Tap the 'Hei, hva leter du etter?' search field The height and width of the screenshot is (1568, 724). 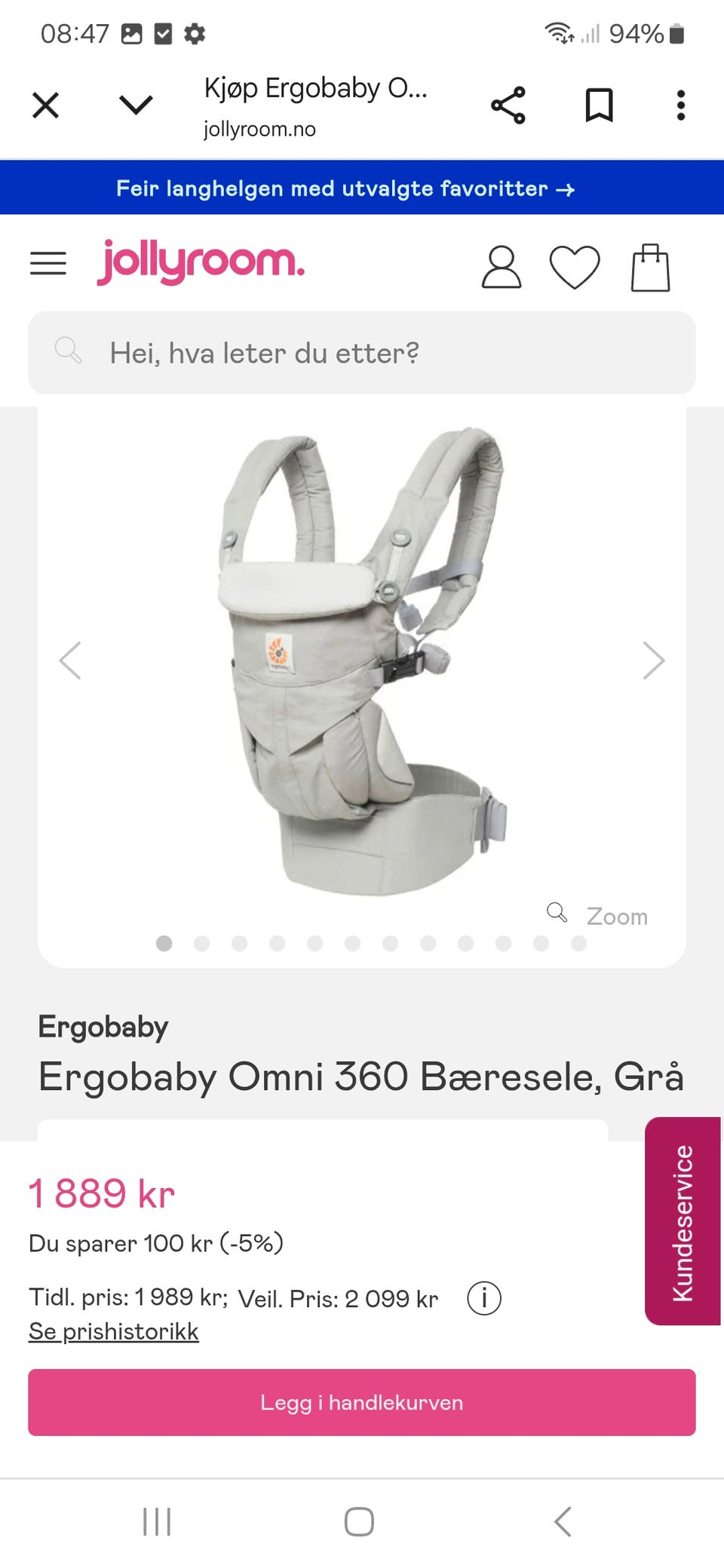click(362, 353)
